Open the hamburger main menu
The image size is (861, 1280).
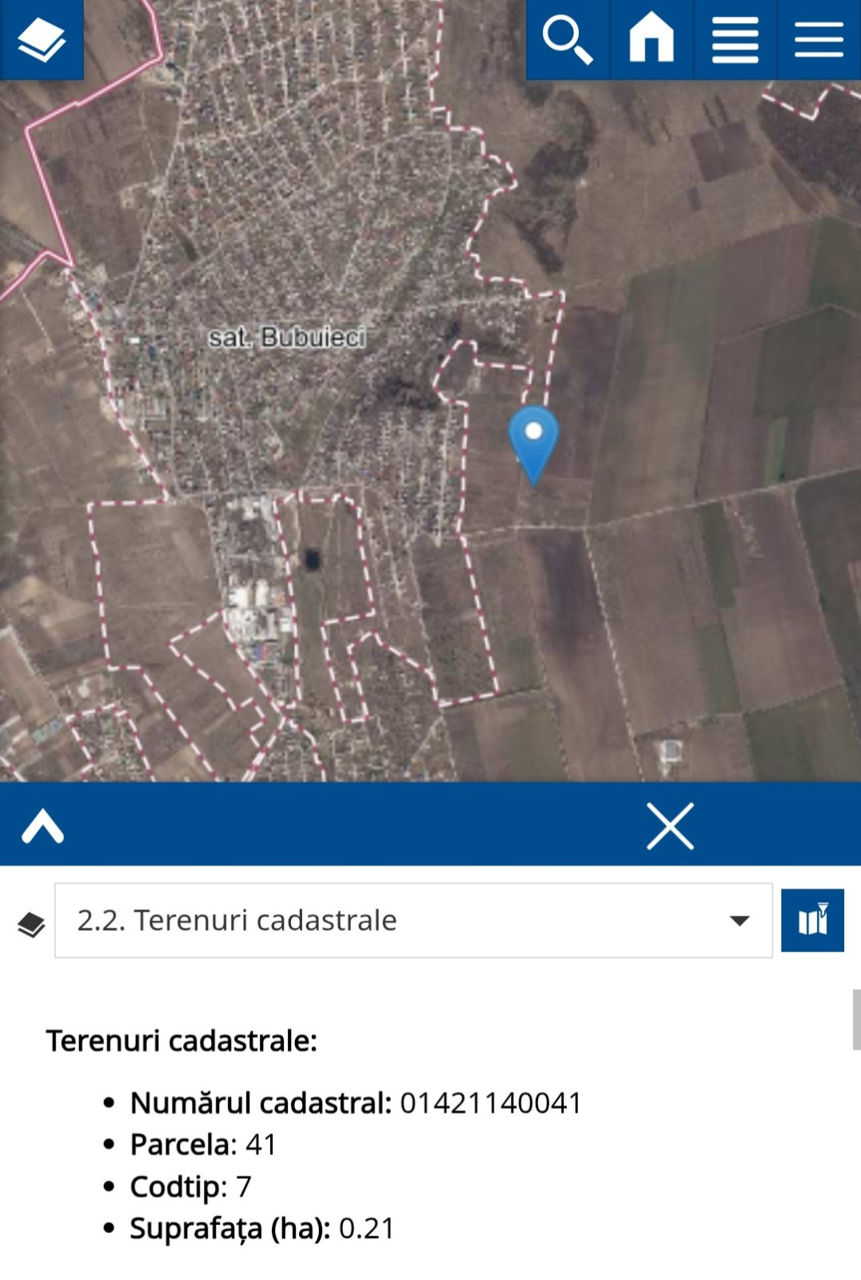(x=819, y=40)
